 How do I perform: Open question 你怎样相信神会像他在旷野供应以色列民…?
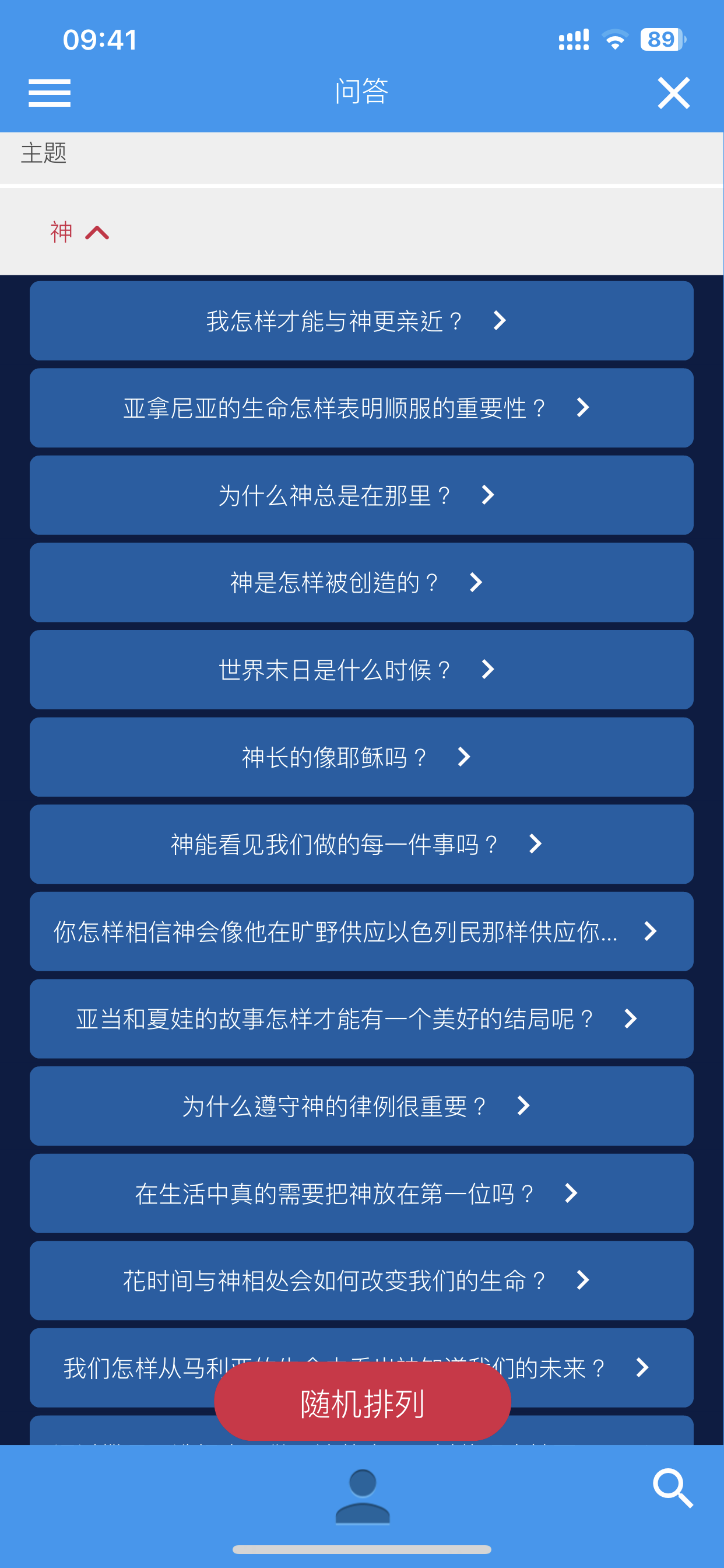(x=361, y=932)
